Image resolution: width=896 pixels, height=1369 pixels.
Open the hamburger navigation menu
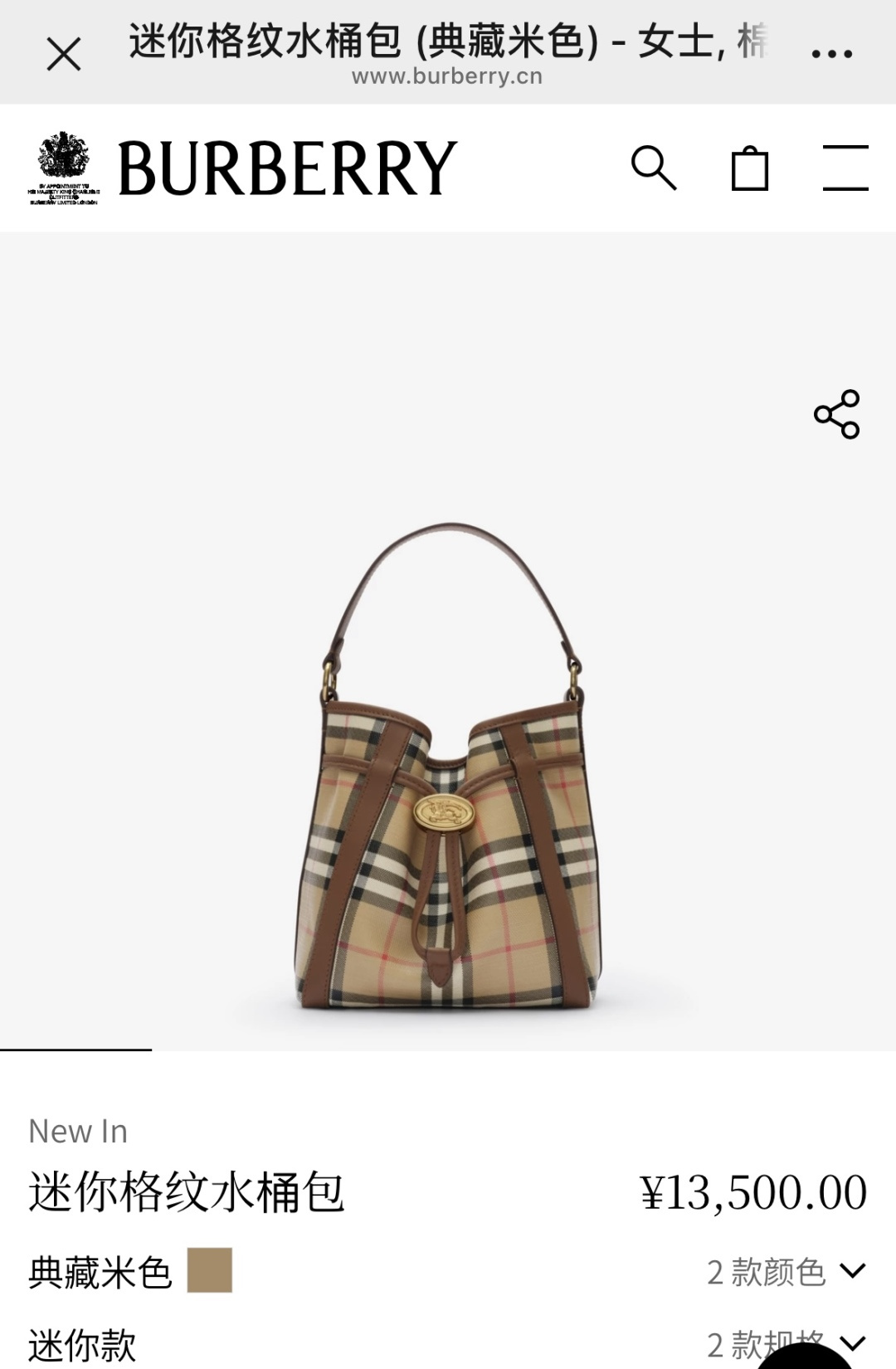click(x=845, y=168)
